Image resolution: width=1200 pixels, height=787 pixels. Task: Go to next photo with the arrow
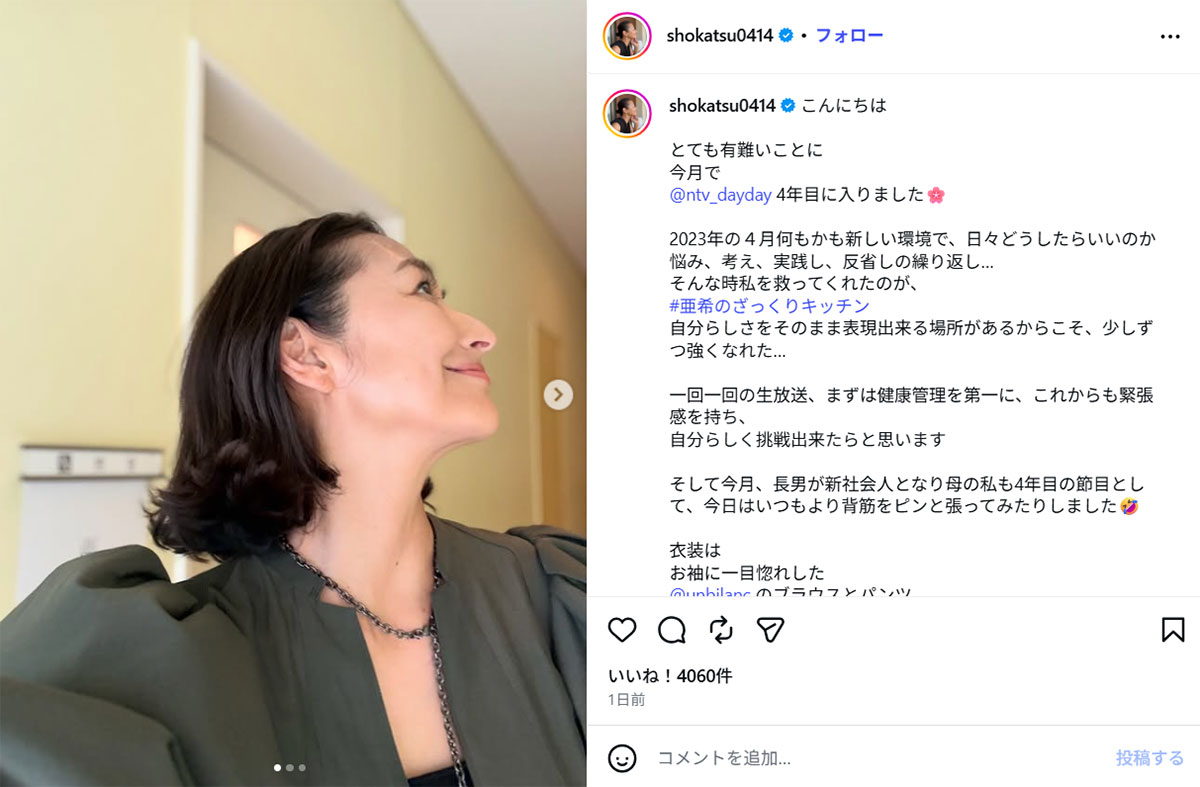pyautogui.click(x=558, y=395)
